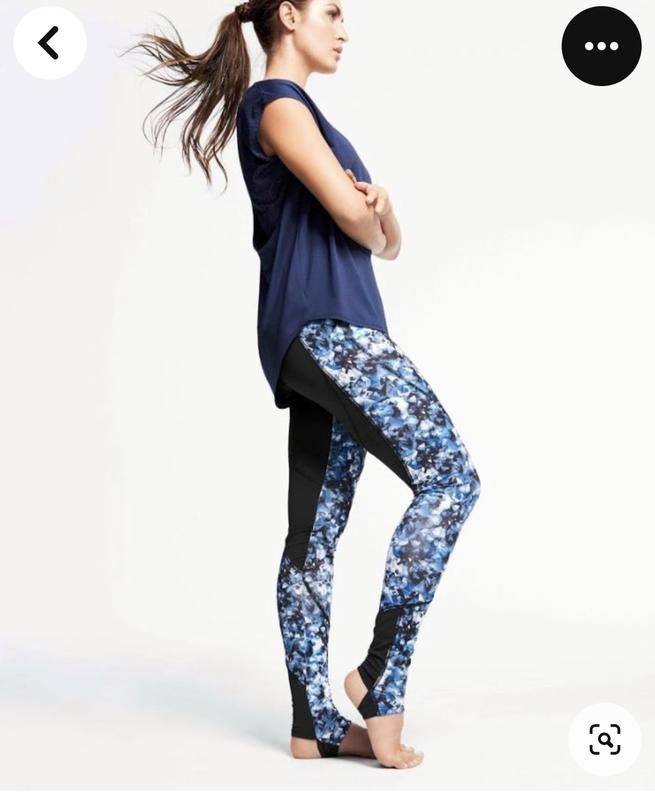The width and height of the screenshot is (655, 800).
Task: Start visual search with the lens icon
Action: click(x=604, y=739)
